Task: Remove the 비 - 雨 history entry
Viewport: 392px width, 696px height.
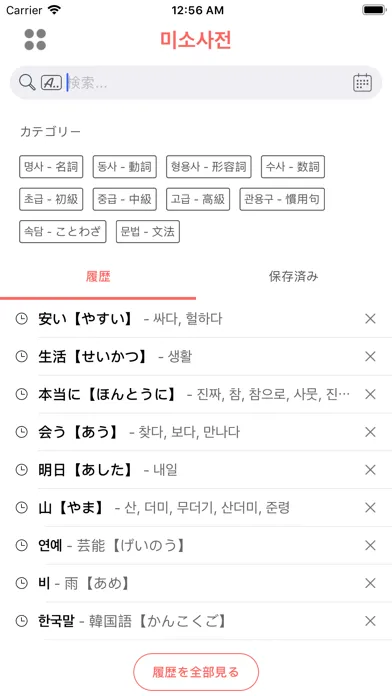Action: click(370, 583)
